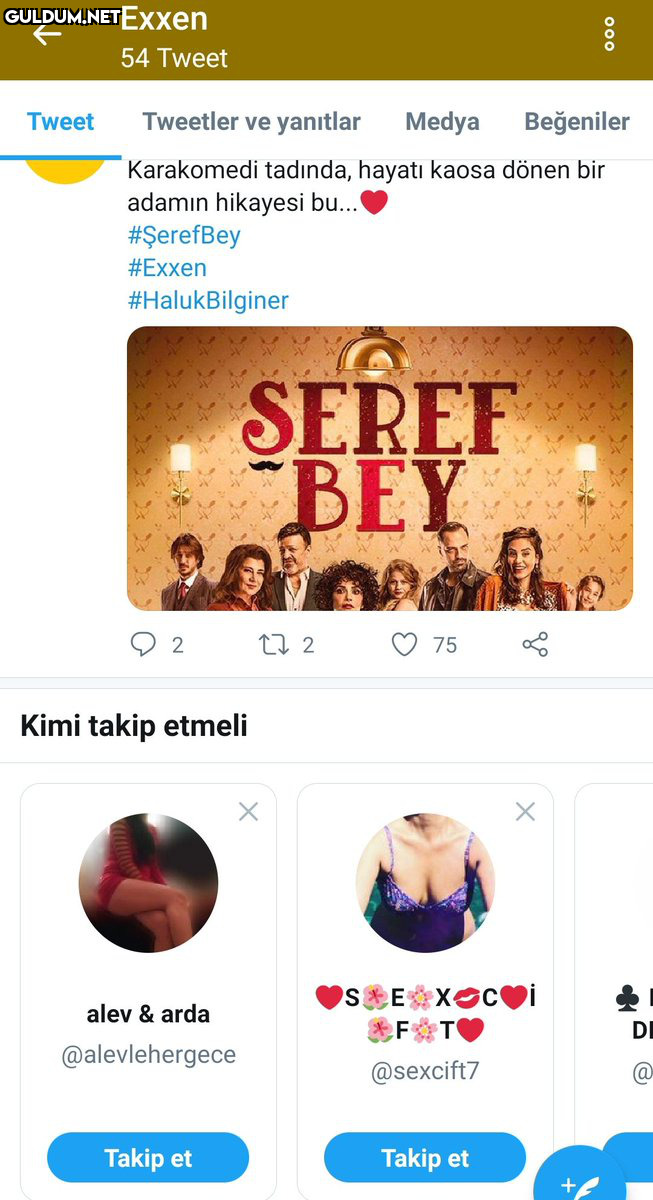The image size is (653, 1200).
Task: Switch to the Tweetler ve yanıtlar tab
Action: coord(251,122)
